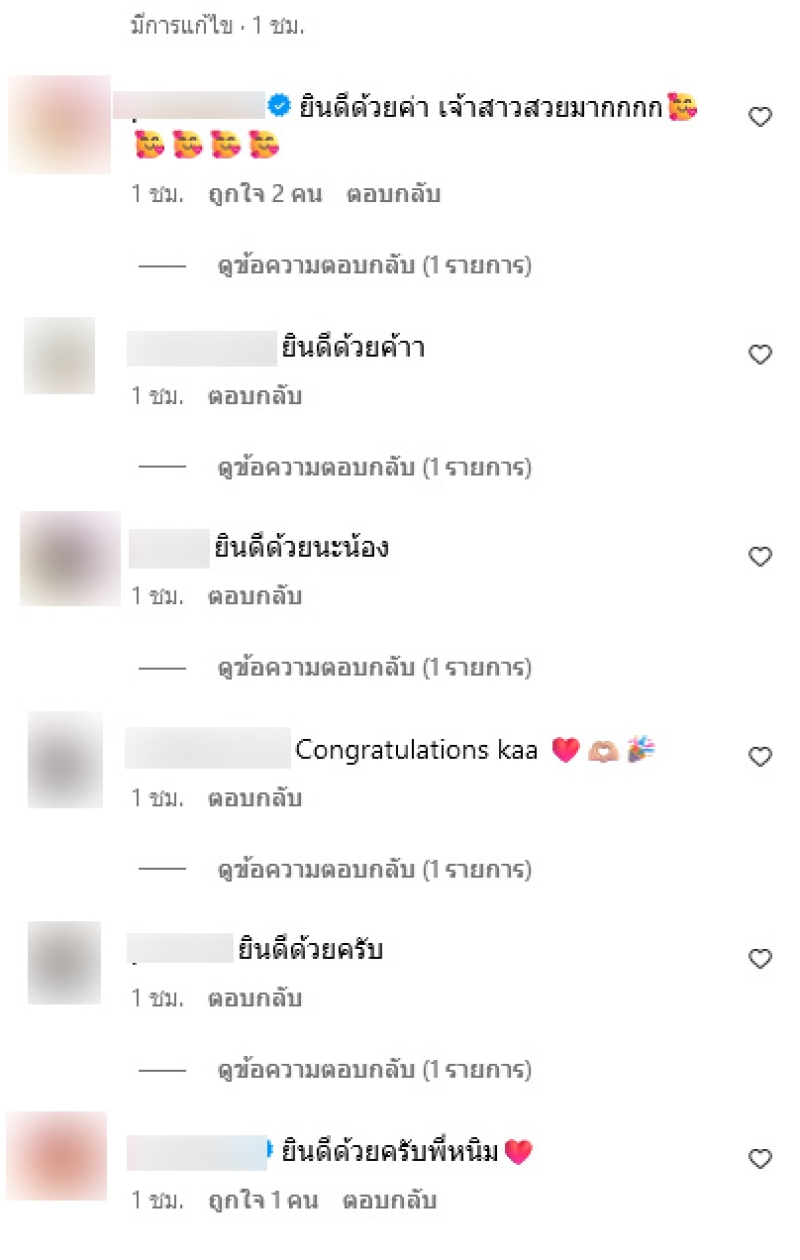
Task: Like the comment "ยินดีด้วยค้าา"
Action: point(760,354)
